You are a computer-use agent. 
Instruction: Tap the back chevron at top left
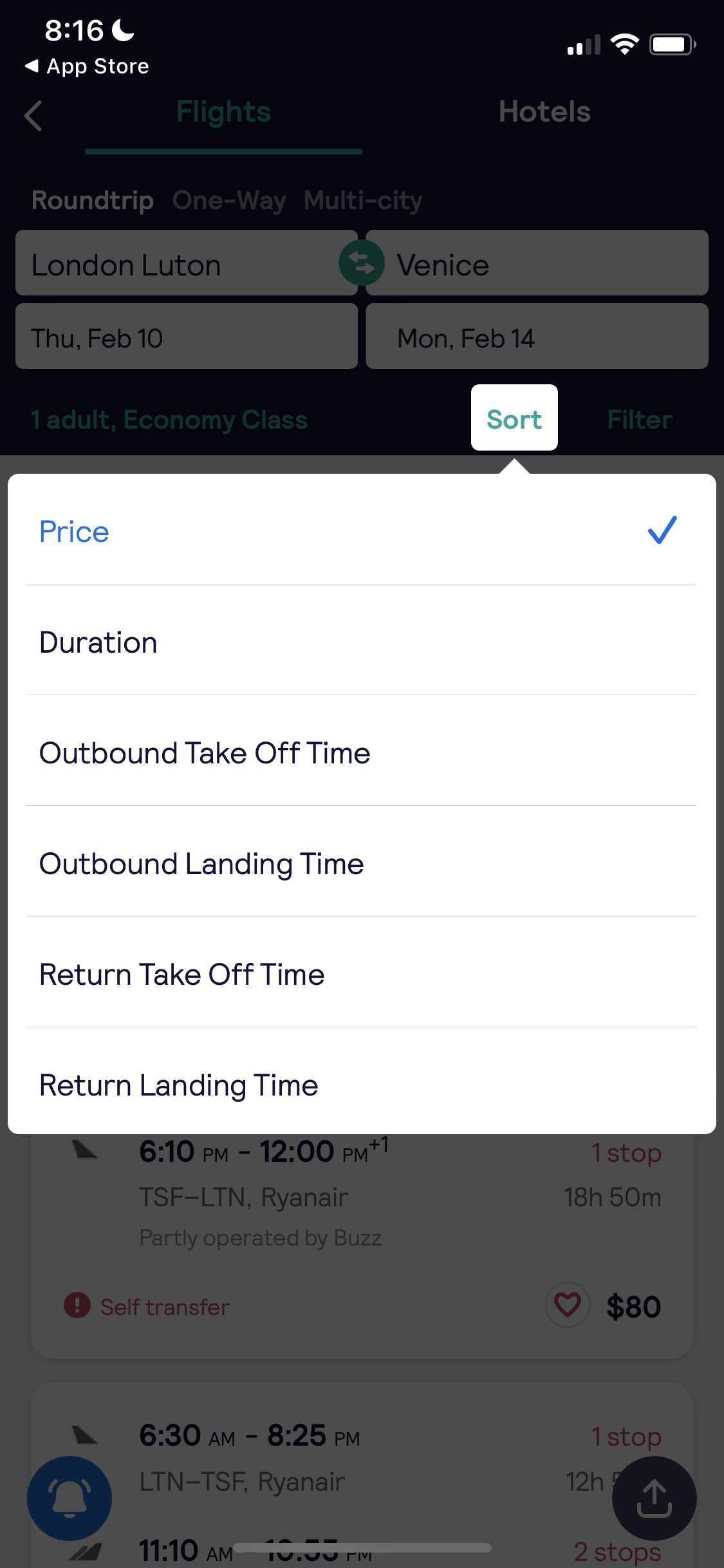[x=33, y=116]
